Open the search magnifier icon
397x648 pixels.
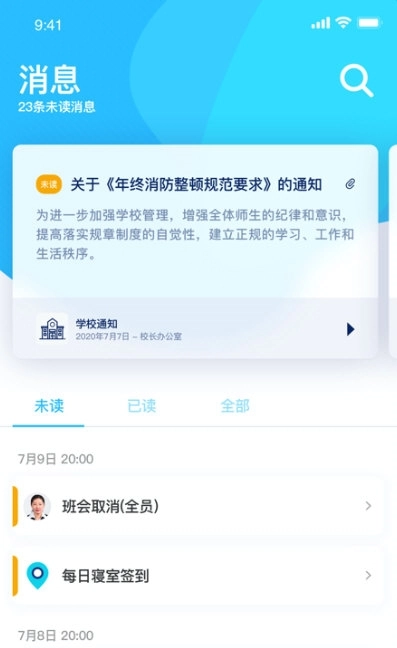(357, 80)
